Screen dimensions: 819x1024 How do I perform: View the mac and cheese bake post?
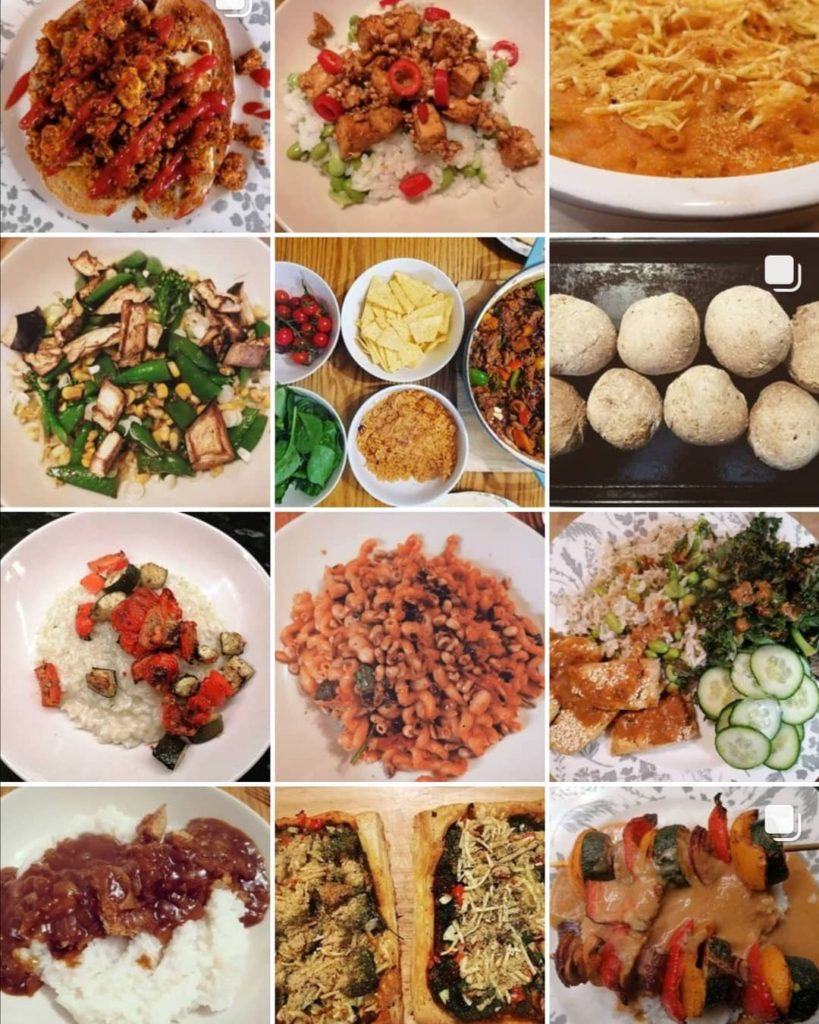tap(684, 115)
